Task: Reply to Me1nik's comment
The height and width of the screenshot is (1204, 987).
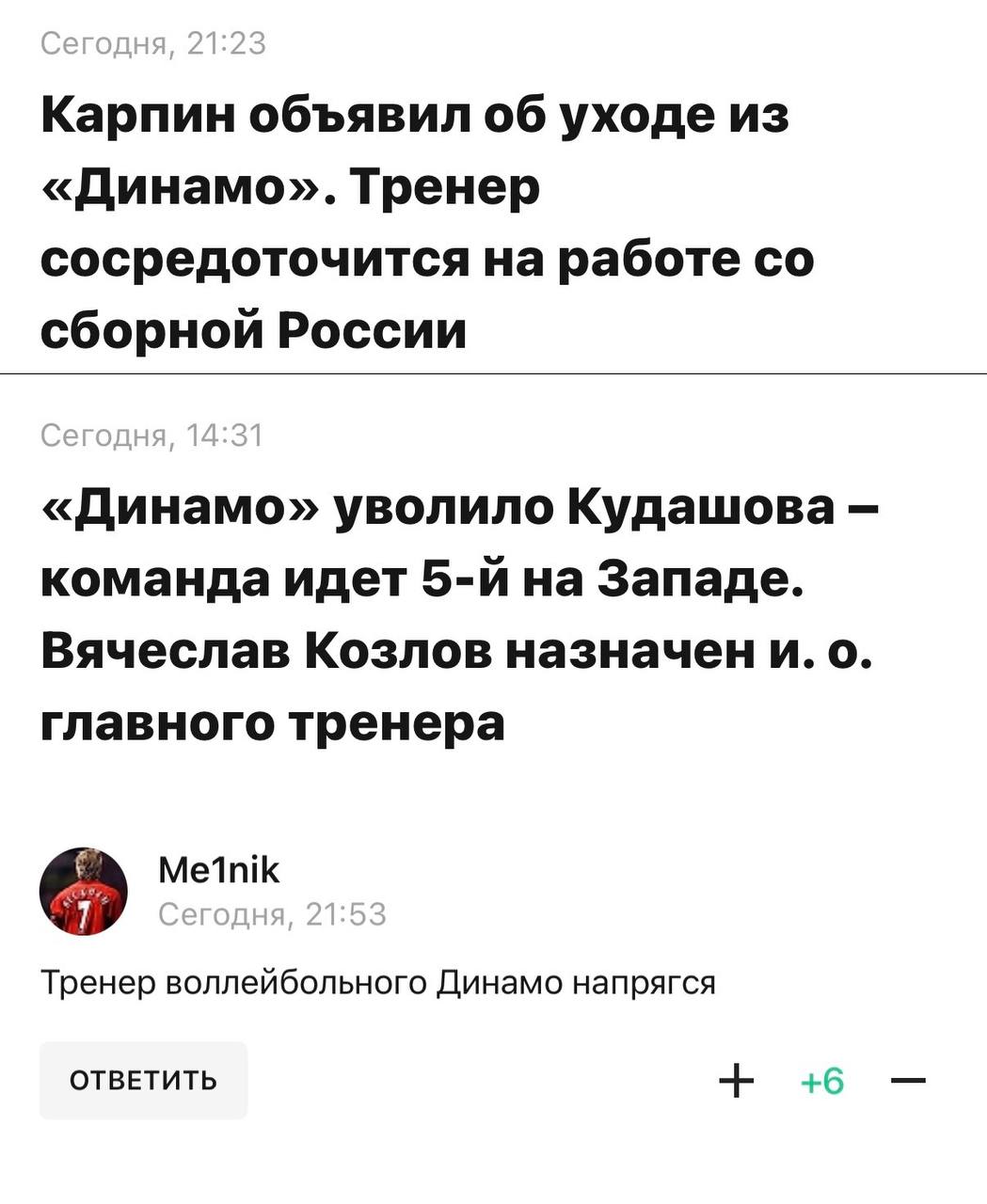Action: click(x=143, y=1080)
